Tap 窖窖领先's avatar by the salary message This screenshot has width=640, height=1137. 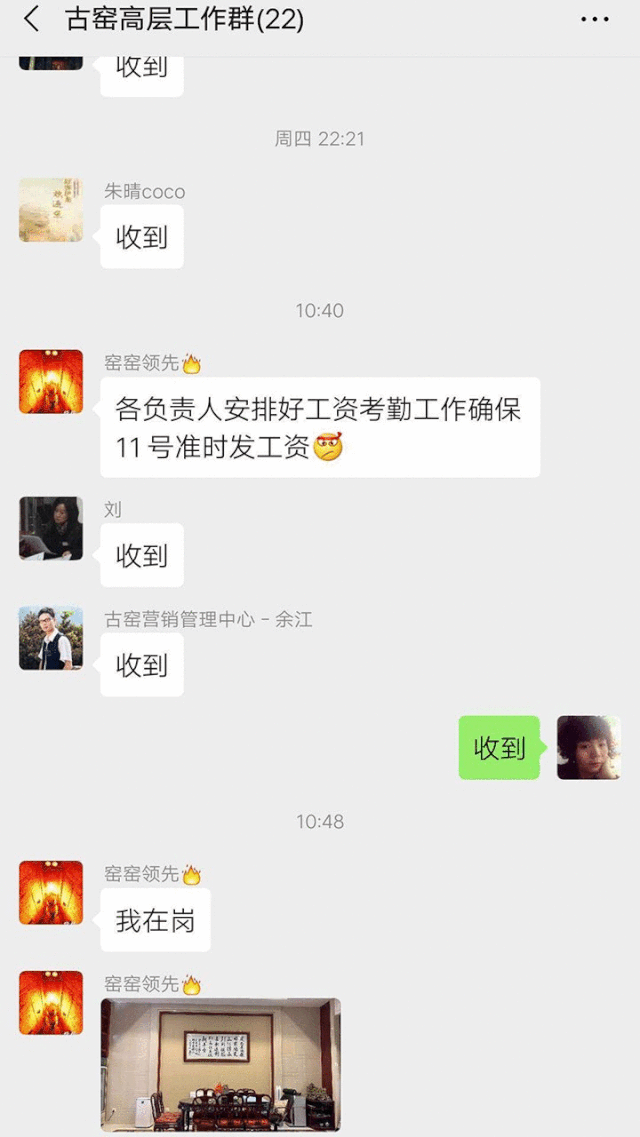(x=51, y=382)
